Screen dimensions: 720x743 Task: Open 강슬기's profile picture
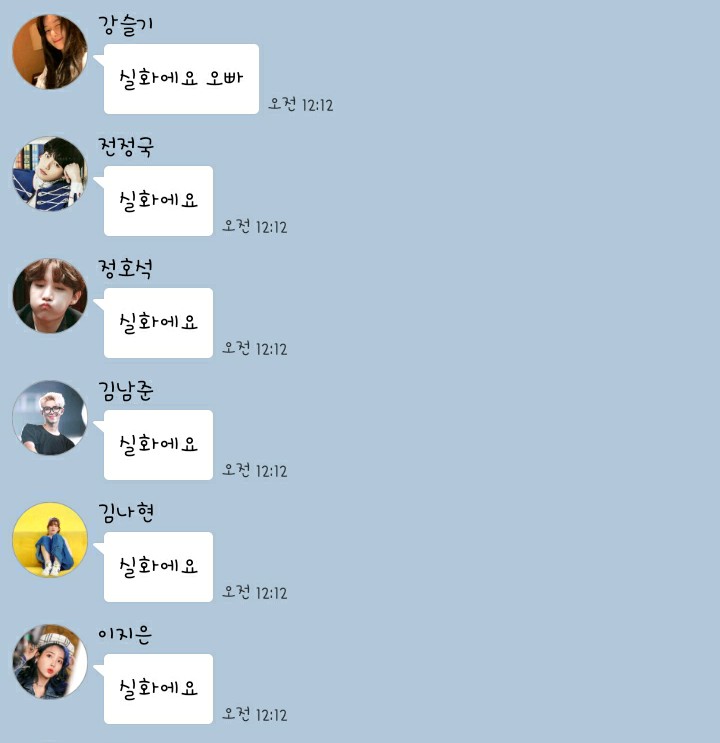[50, 52]
